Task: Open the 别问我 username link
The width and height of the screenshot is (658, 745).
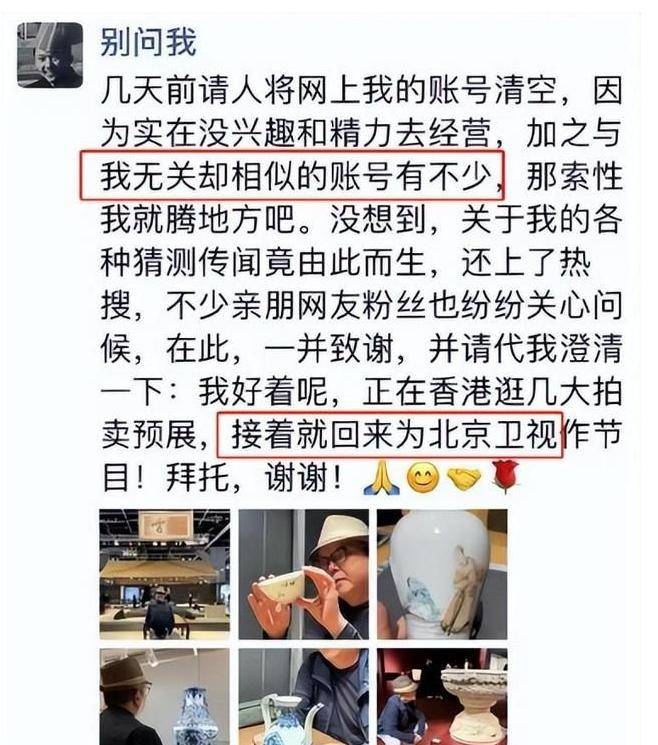Action: (x=148, y=43)
